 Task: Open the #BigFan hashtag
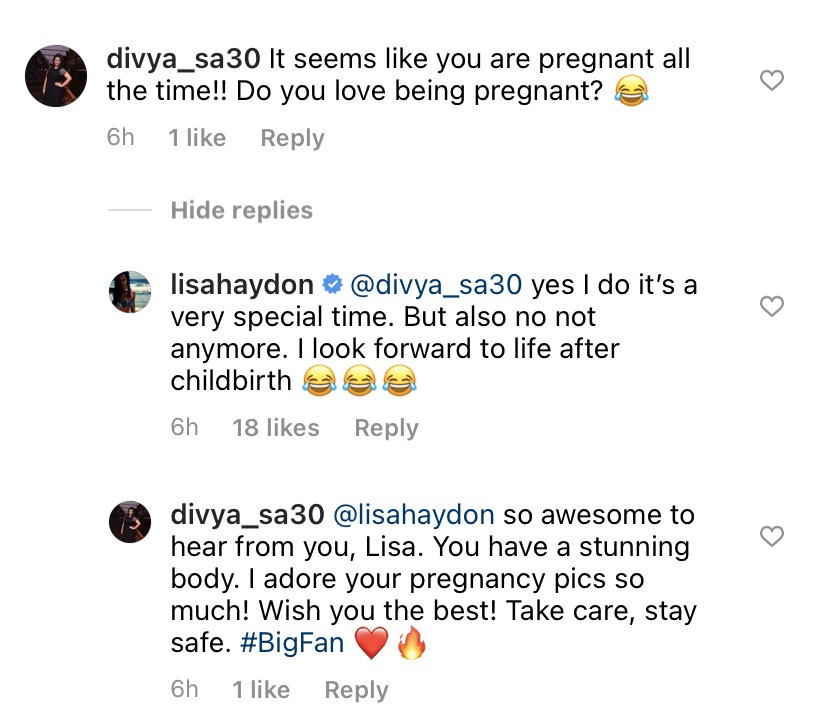(x=293, y=644)
